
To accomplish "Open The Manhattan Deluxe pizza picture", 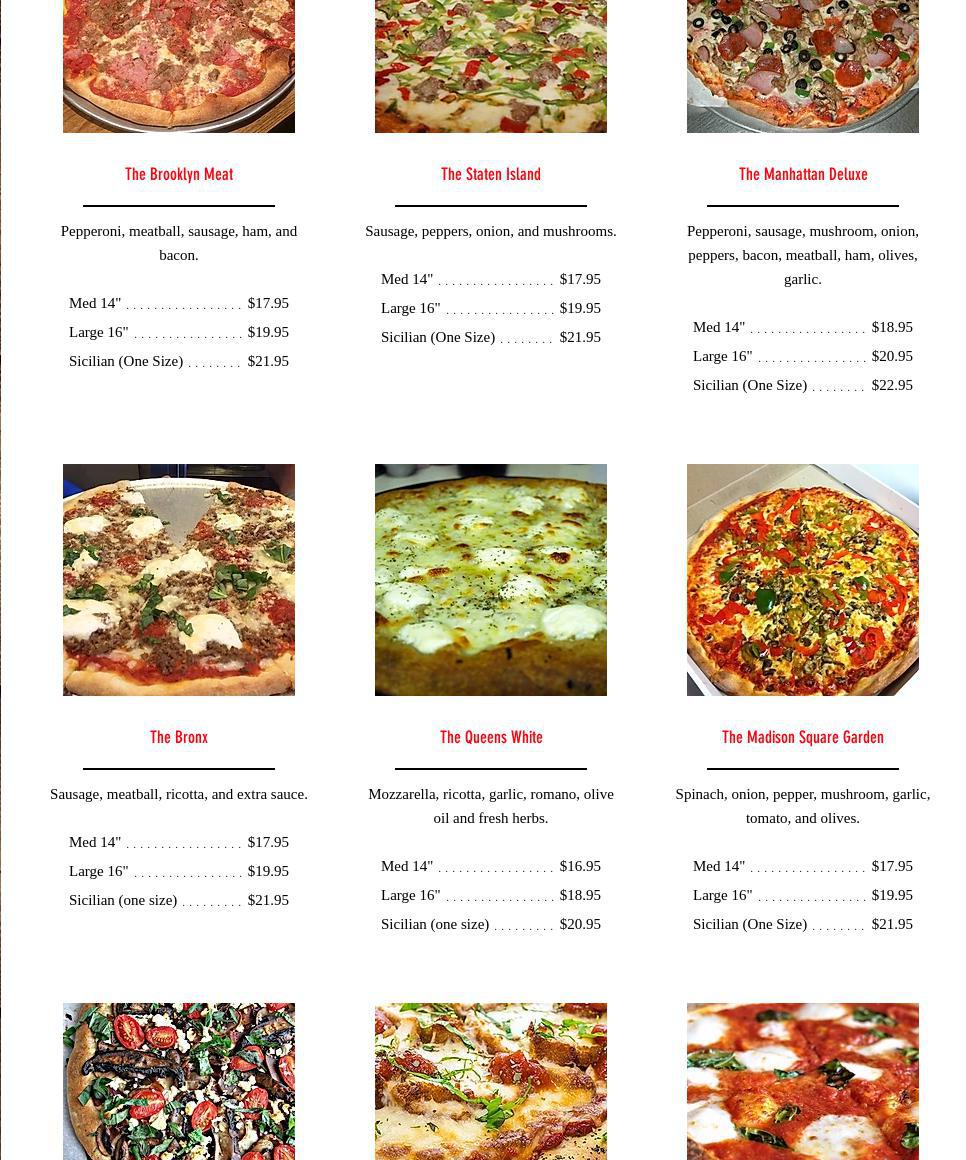I will coord(803,66).
